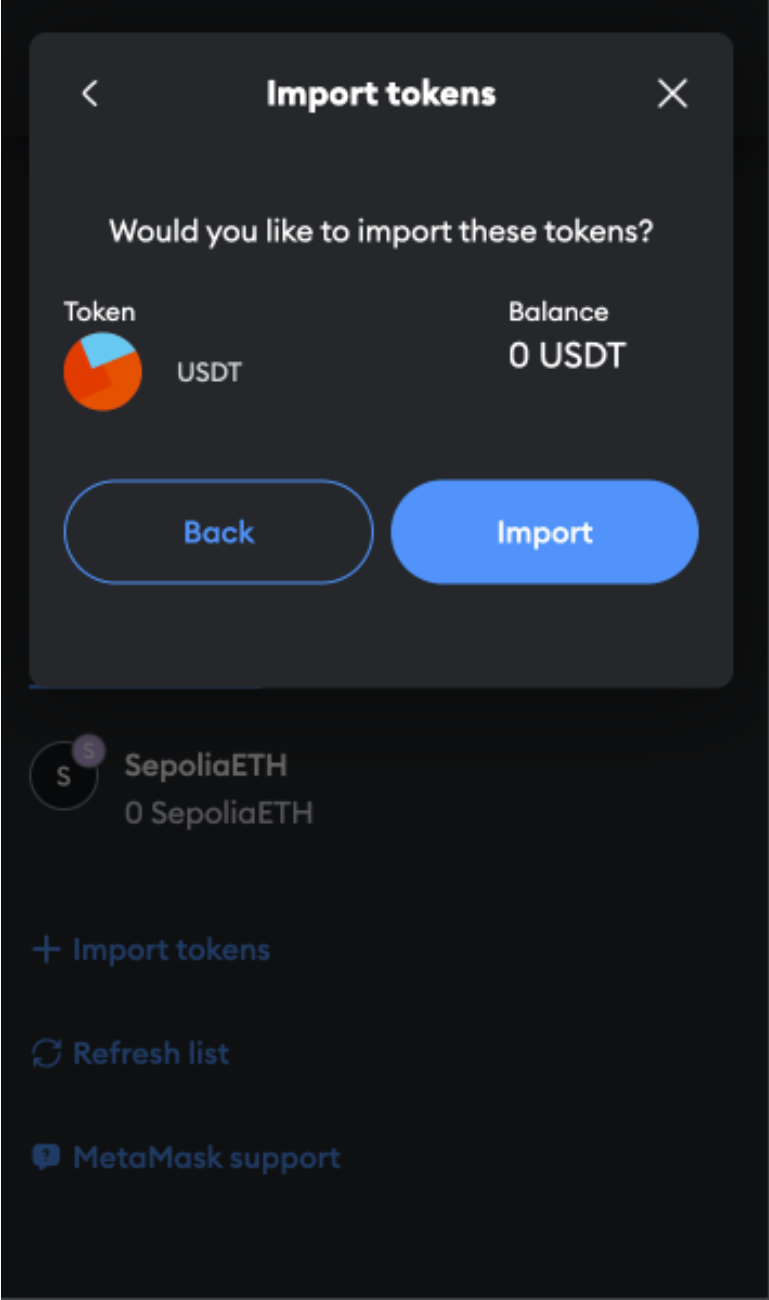Tap the Back button

[218, 532]
